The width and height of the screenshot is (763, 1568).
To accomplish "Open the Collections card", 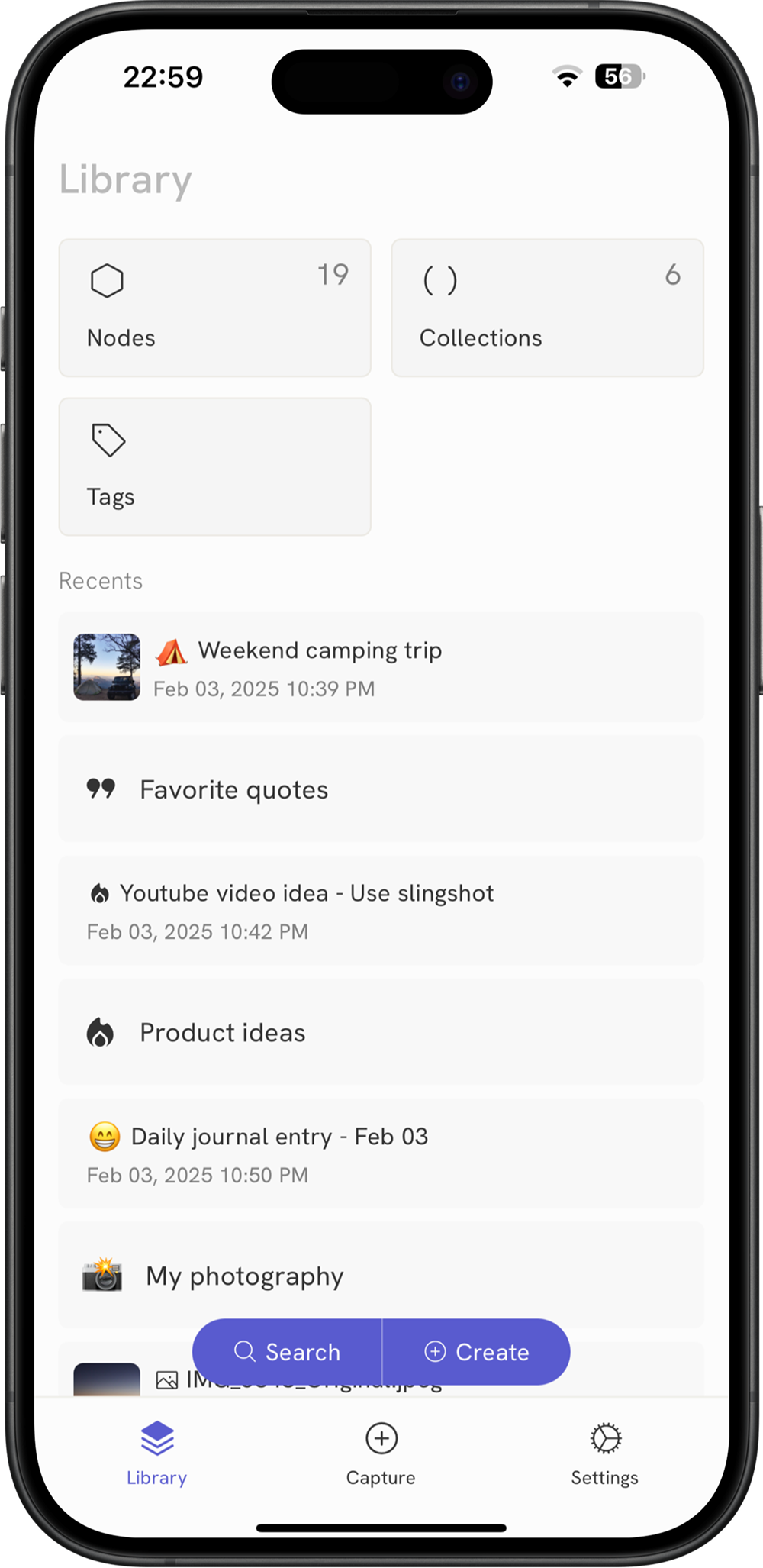I will [547, 308].
